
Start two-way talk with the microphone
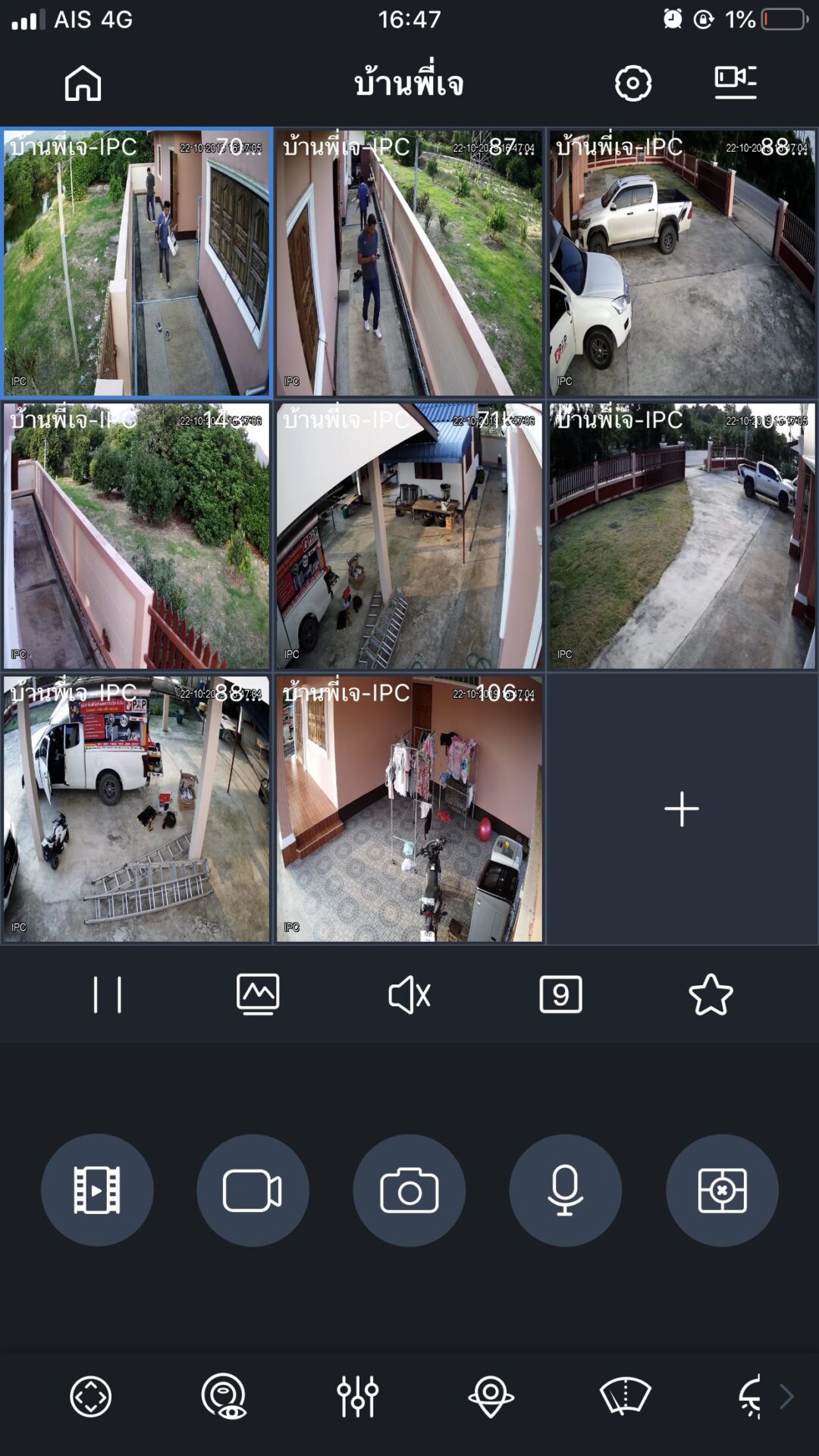tap(566, 1190)
